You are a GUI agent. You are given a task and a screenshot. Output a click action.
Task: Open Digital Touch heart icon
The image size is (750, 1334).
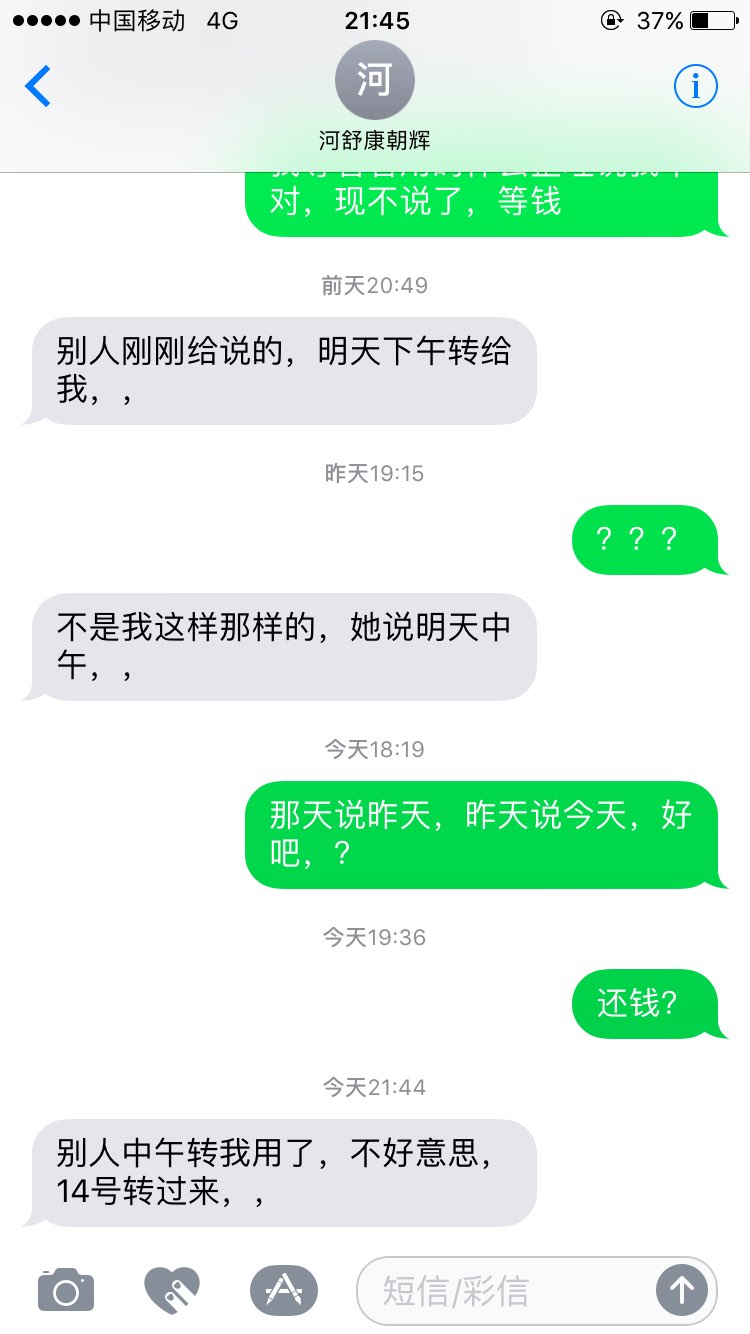[x=172, y=1290]
